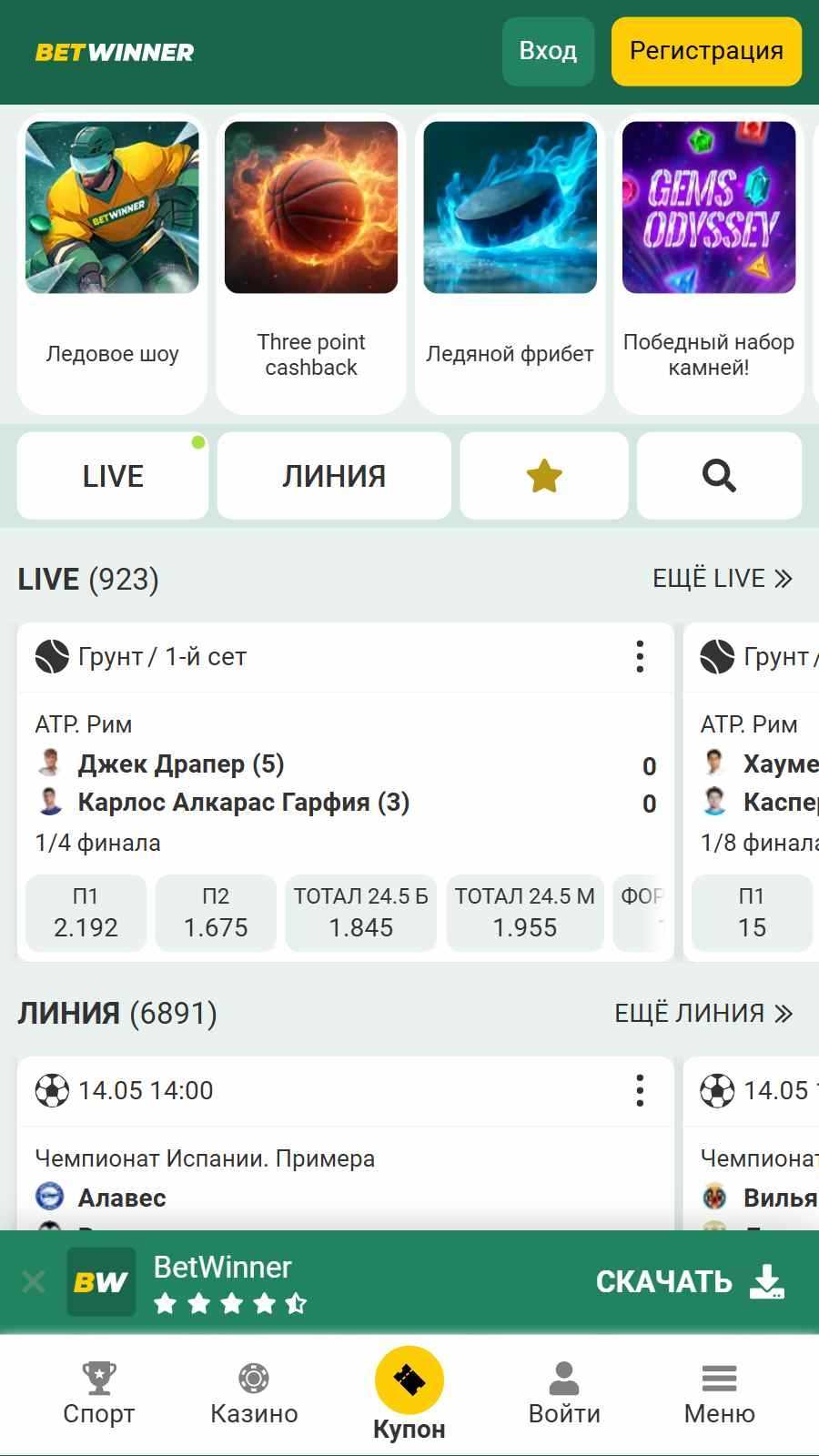Open options menu for Драпер–Алькарас match

click(x=640, y=656)
